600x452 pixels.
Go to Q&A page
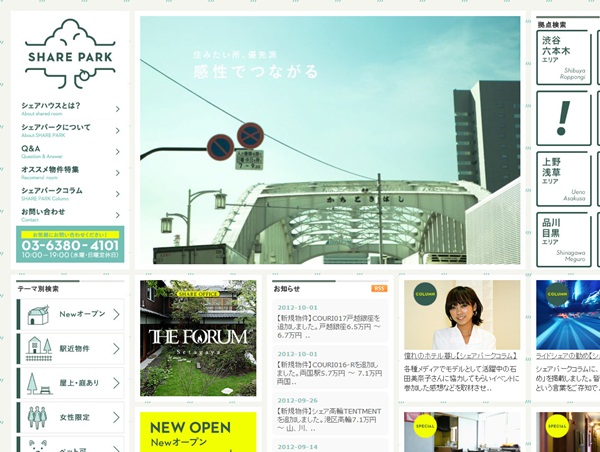(68, 151)
